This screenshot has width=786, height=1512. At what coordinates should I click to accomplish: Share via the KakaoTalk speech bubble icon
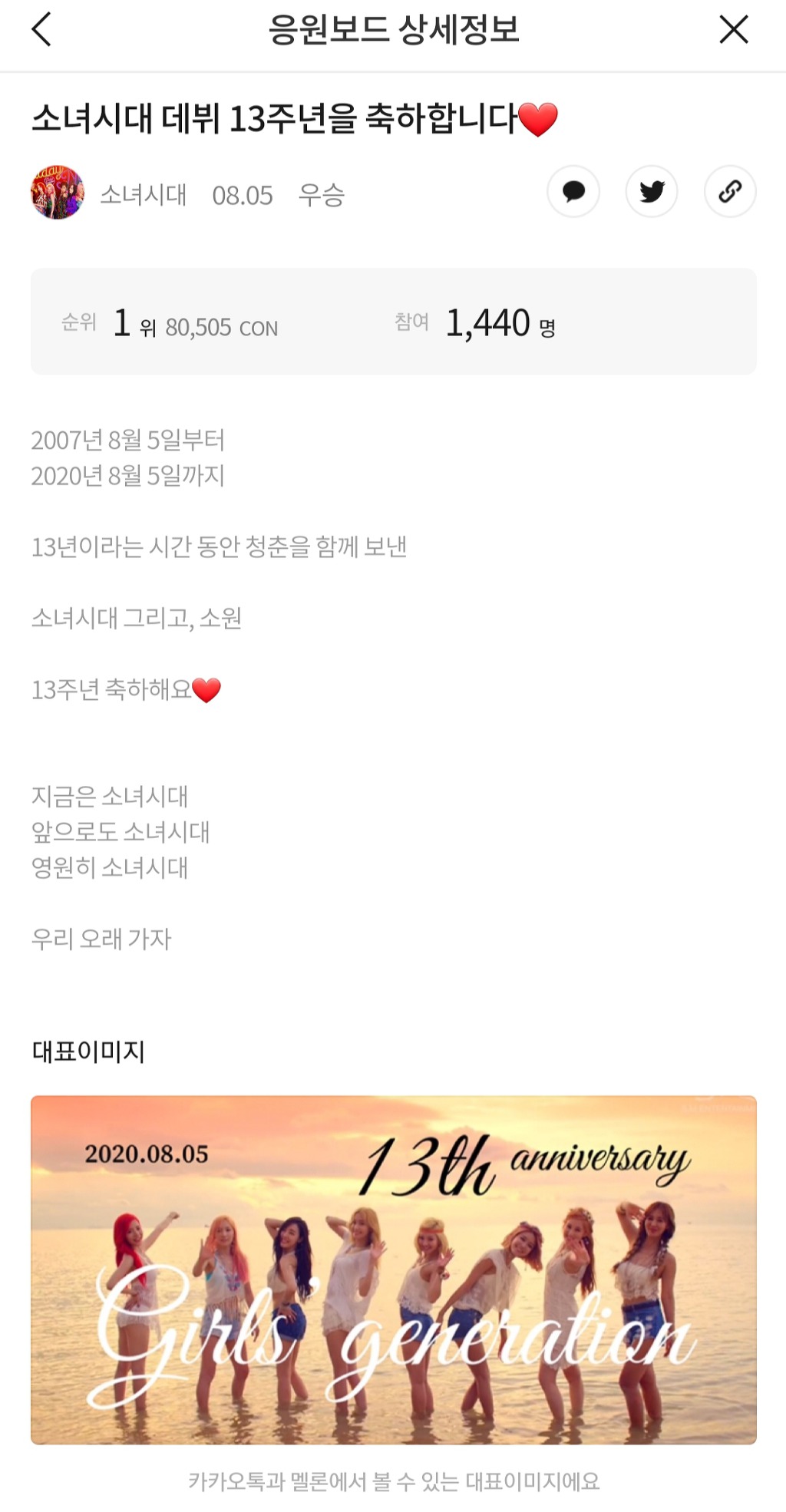click(x=573, y=191)
